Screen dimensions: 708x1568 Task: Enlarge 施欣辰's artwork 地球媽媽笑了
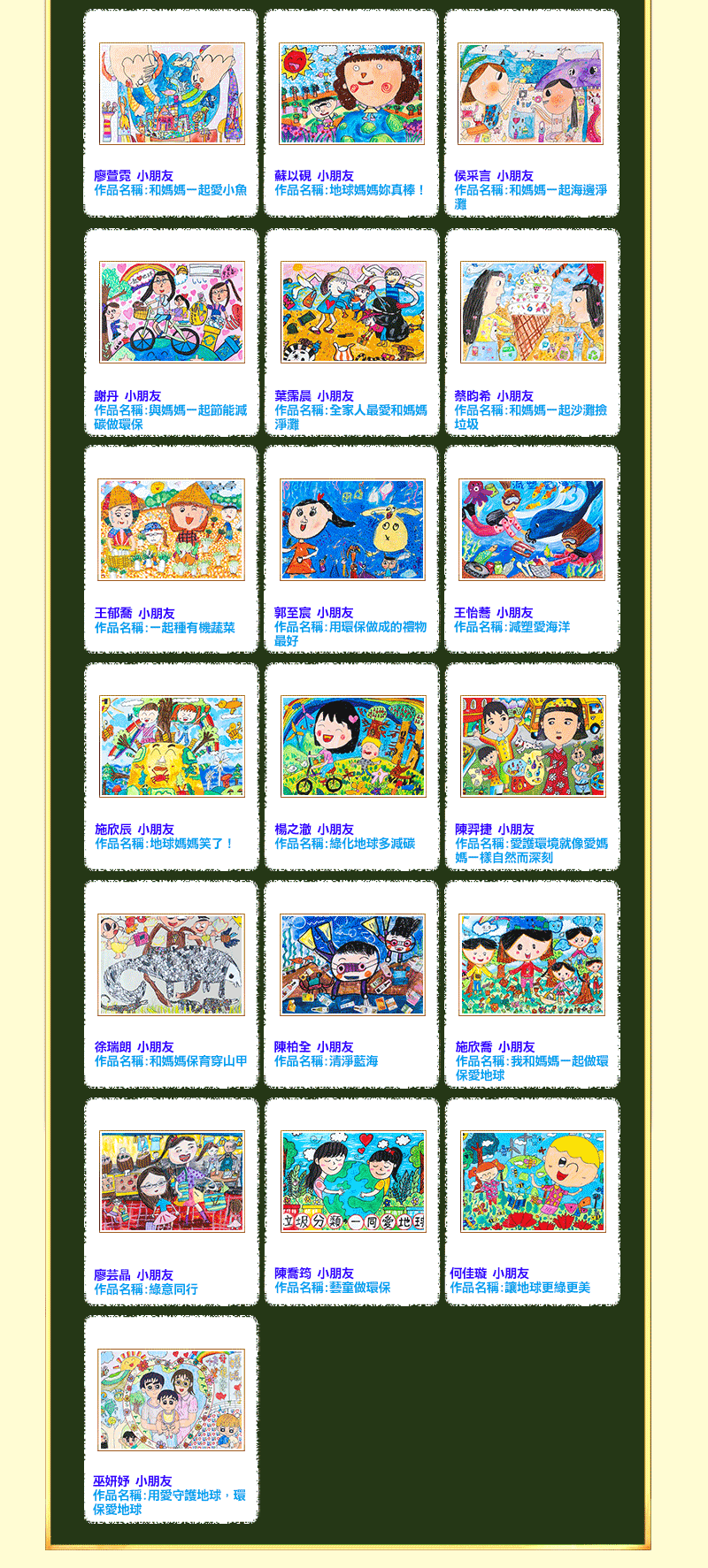point(172,746)
